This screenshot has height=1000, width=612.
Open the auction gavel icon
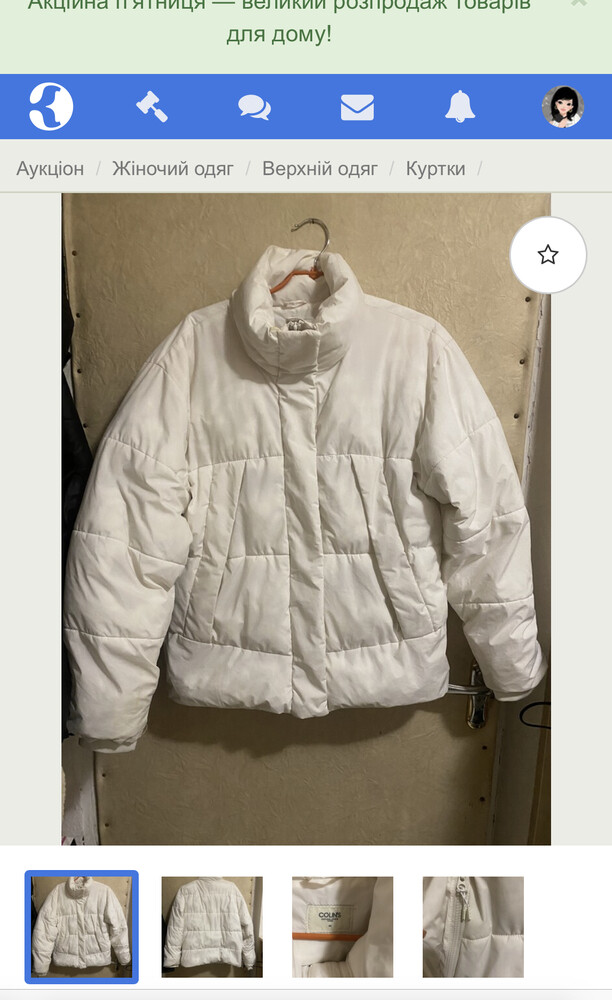(152, 106)
